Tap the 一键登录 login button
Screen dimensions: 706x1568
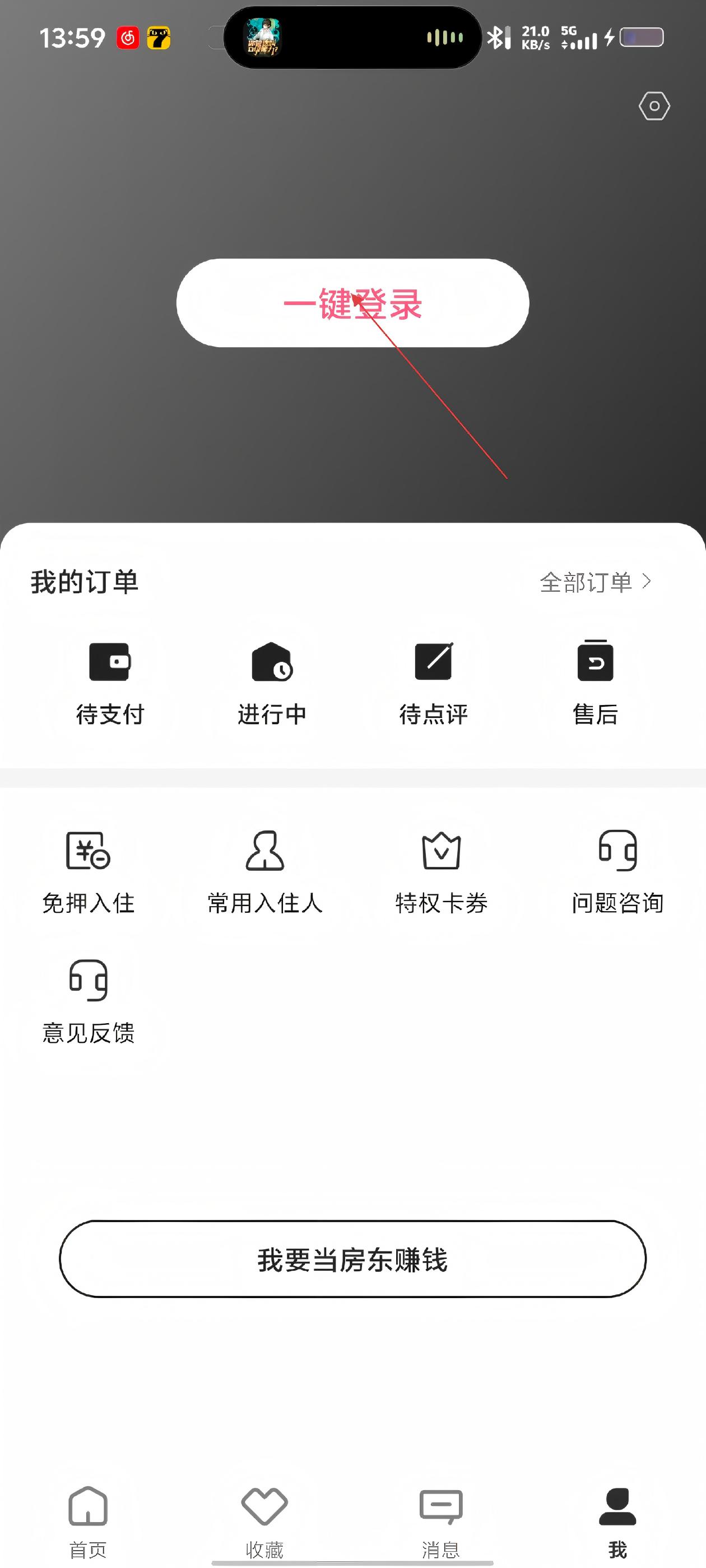click(x=352, y=303)
